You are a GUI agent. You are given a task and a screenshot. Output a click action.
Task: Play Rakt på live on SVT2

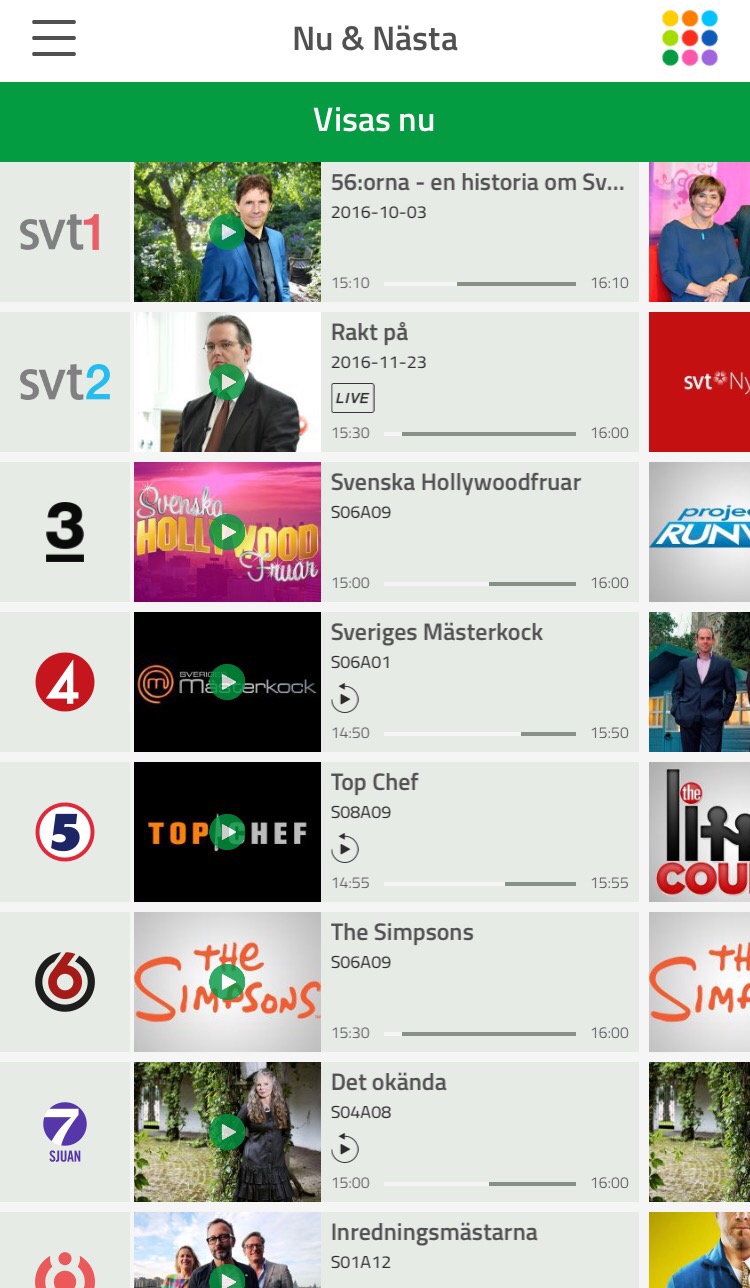tap(228, 382)
